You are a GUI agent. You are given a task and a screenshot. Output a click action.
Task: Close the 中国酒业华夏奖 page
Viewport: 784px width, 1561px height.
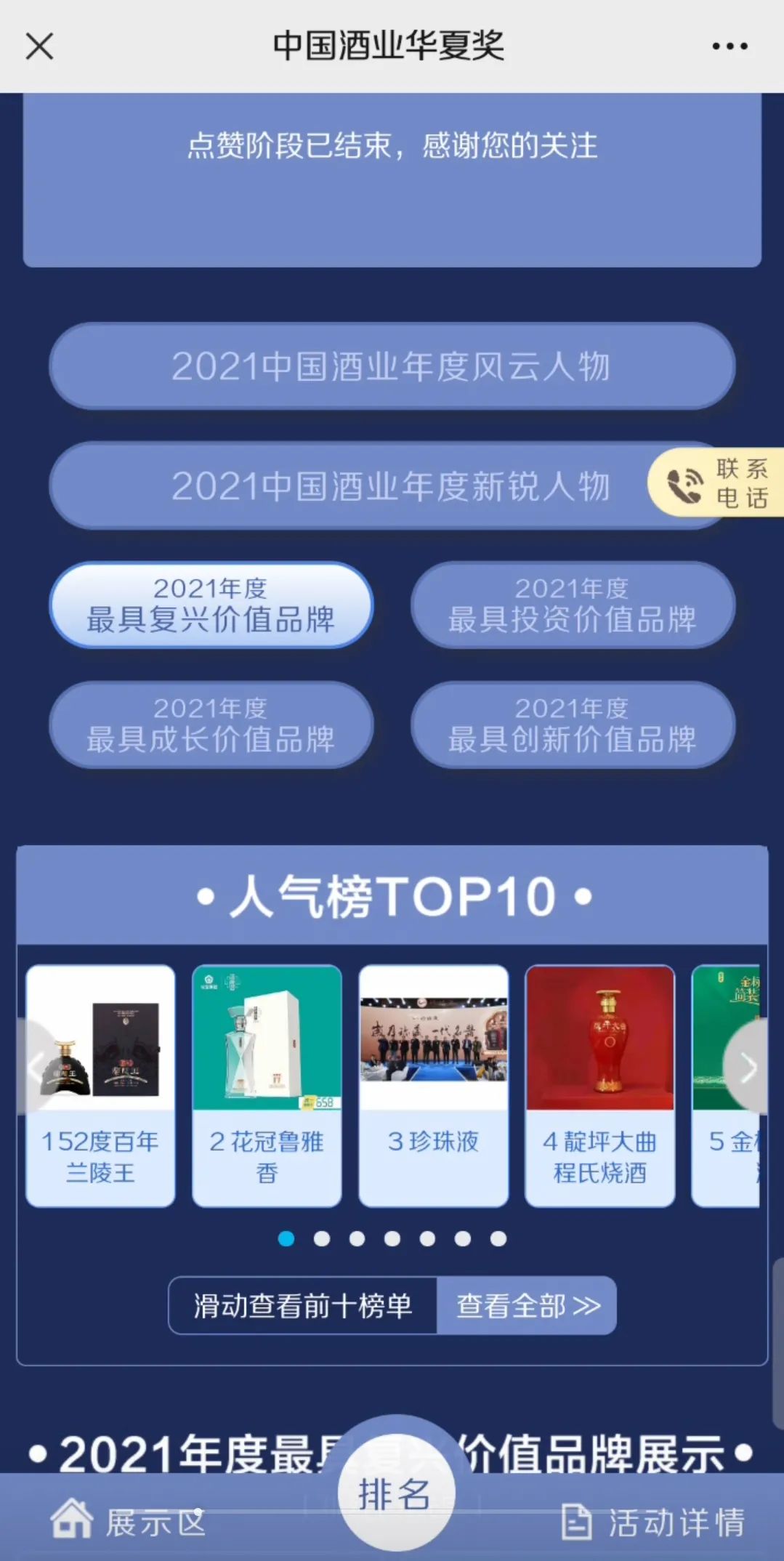coord(39,47)
